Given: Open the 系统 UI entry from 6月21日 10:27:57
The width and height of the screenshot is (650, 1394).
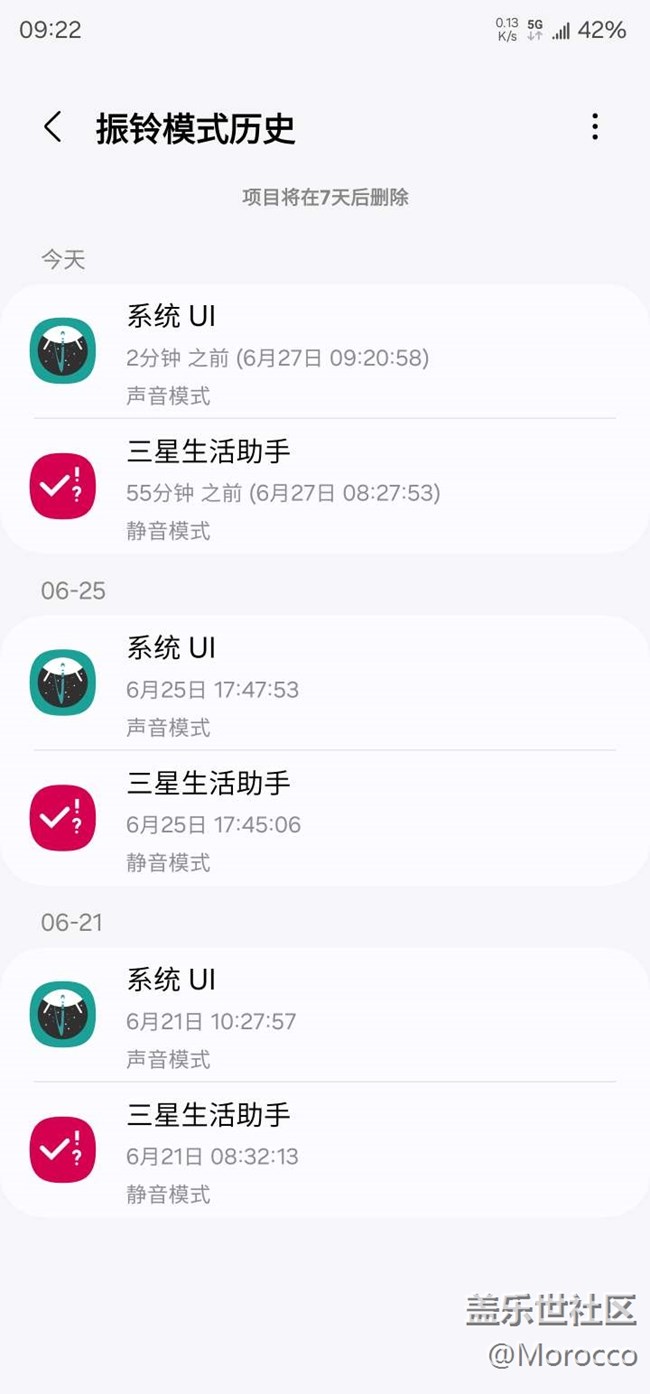Looking at the screenshot, I should [325, 1016].
